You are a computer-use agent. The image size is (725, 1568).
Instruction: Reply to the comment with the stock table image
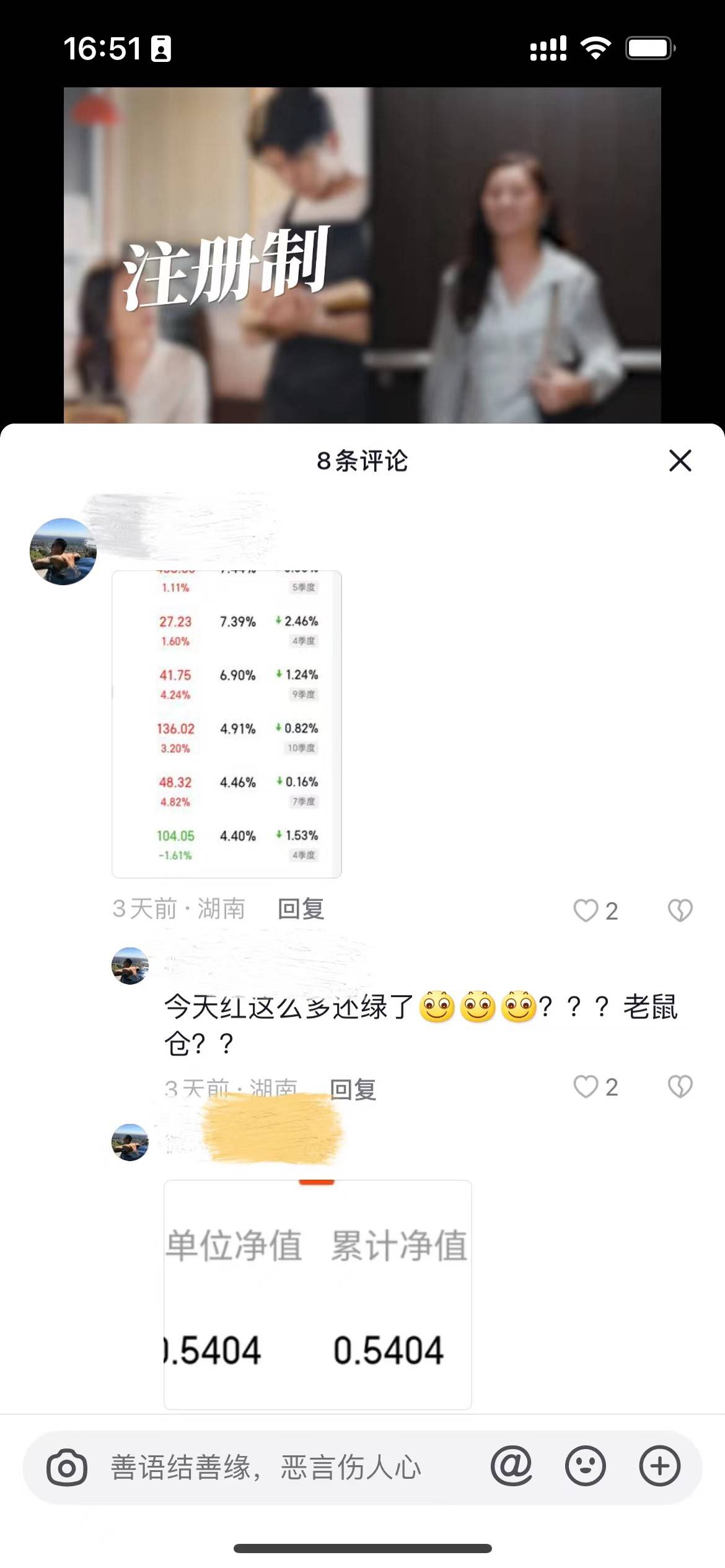(x=301, y=909)
